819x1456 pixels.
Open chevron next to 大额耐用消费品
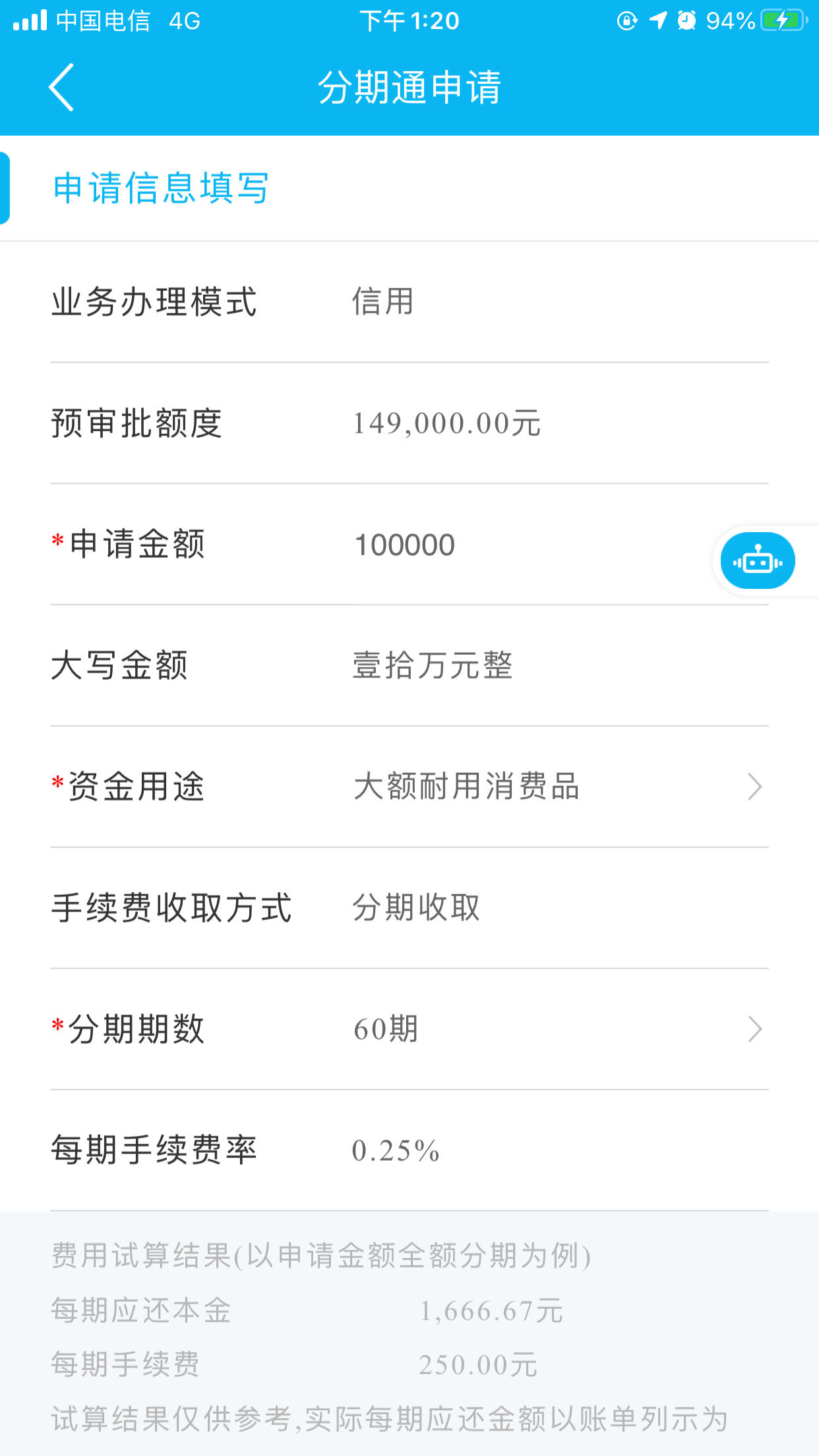754,787
